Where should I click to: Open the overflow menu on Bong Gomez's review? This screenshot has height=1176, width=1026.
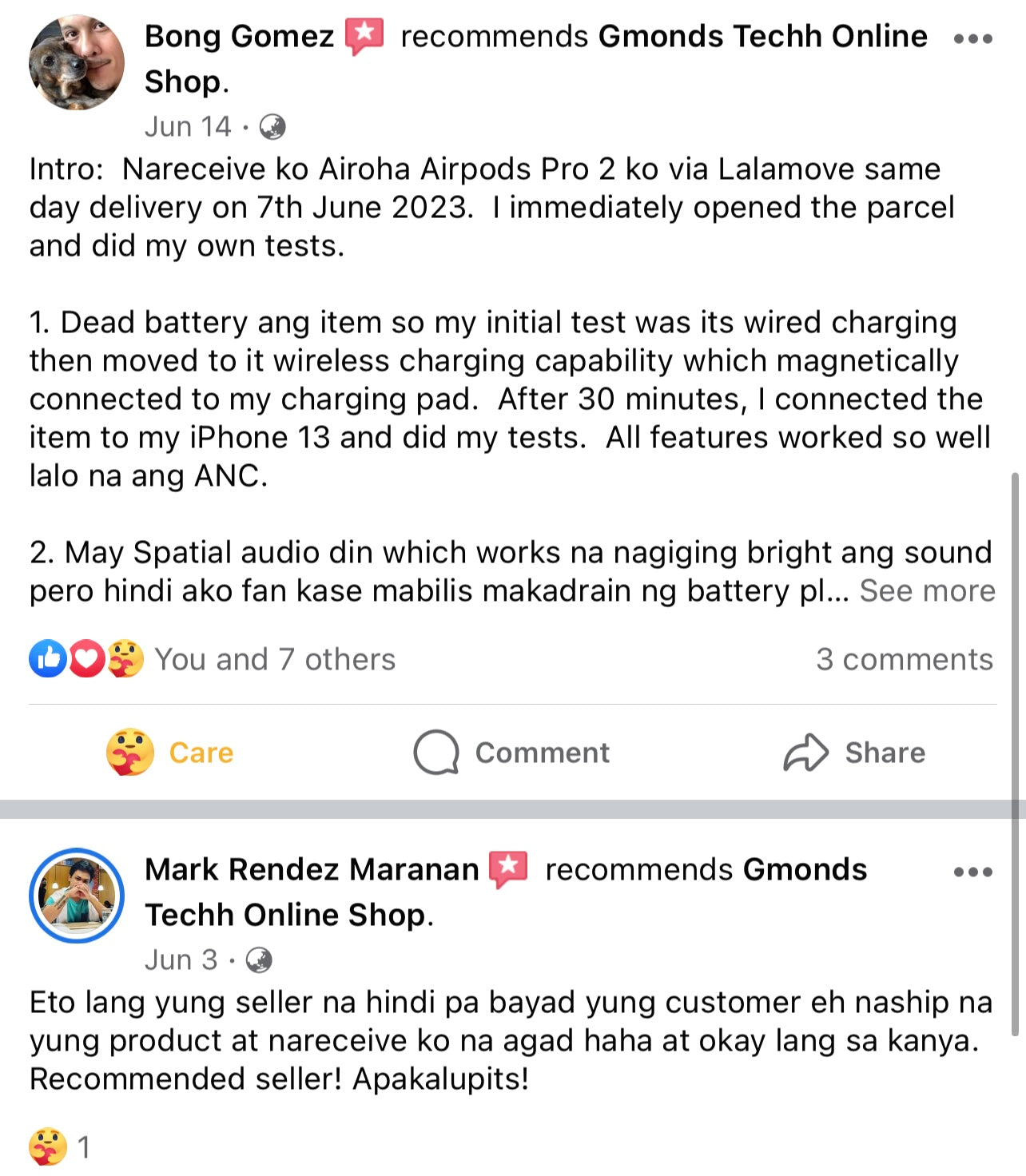coord(972,38)
